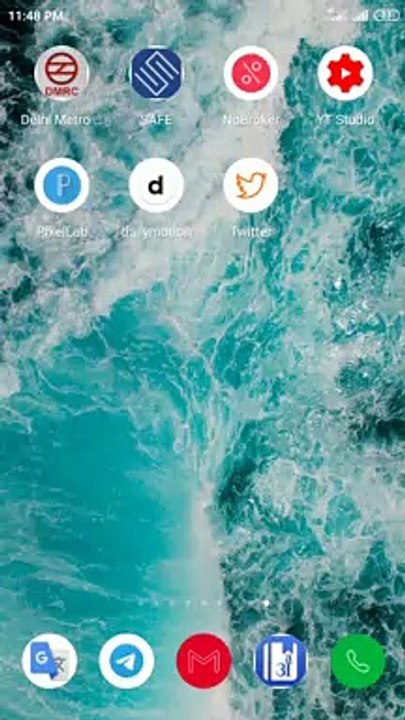Launch the dailymotion app

(157, 185)
